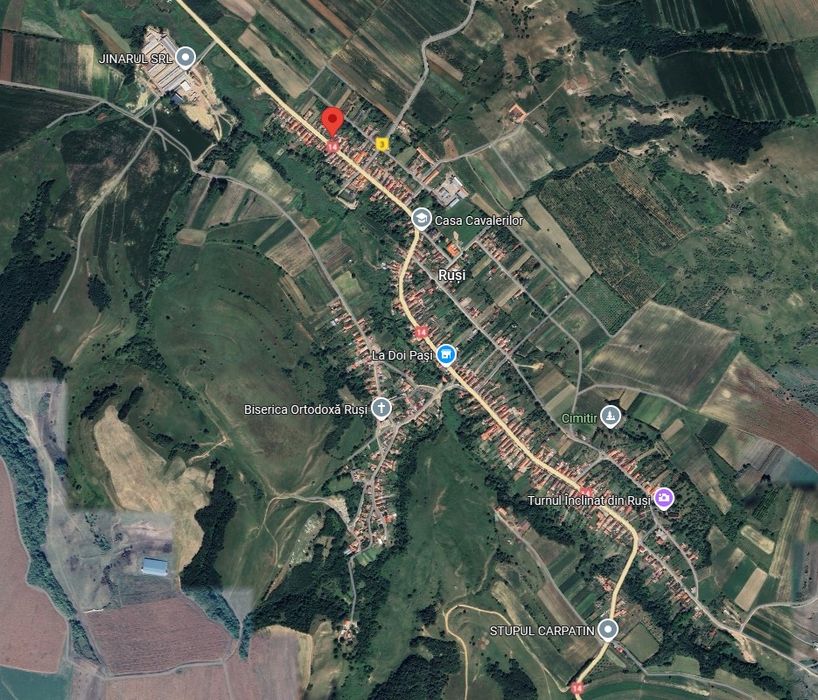This screenshot has width=818, height=700.
Task: Open La Doi Pași shop marker
Action: pos(446,355)
